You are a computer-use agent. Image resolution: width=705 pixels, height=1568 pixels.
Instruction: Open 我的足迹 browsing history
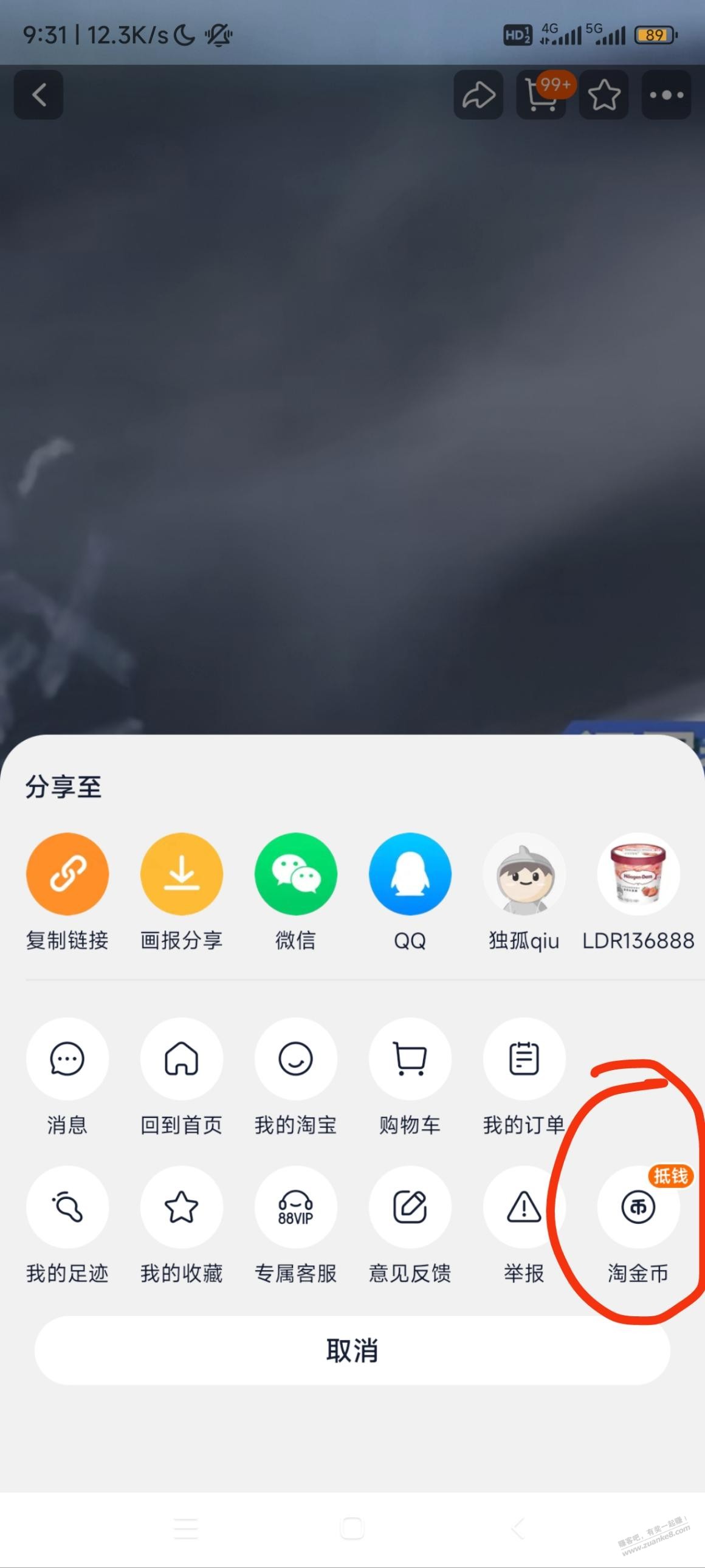67,1207
